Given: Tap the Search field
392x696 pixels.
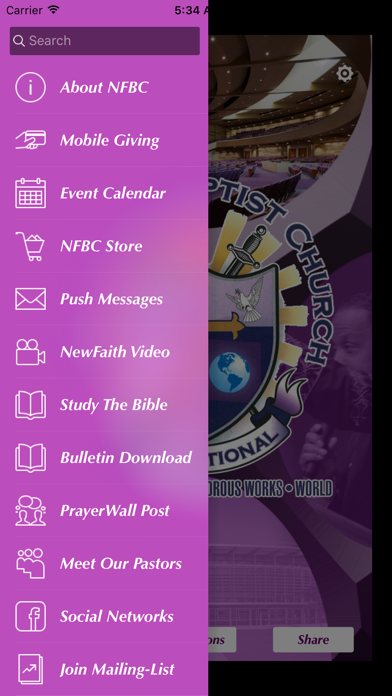Looking at the screenshot, I should (105, 41).
